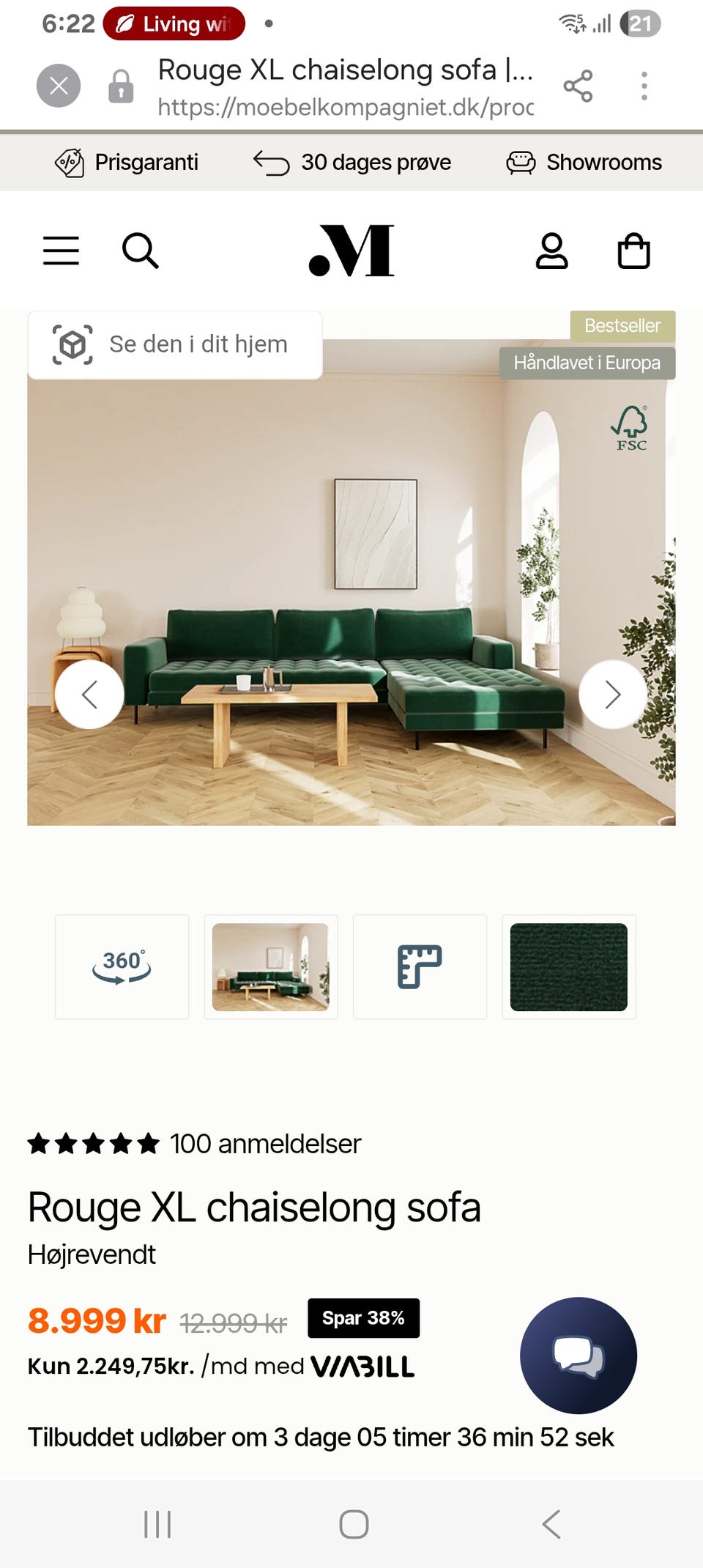This screenshot has height=1568, width=703.
Task: Show the dimensions ruler view
Action: 419,966
